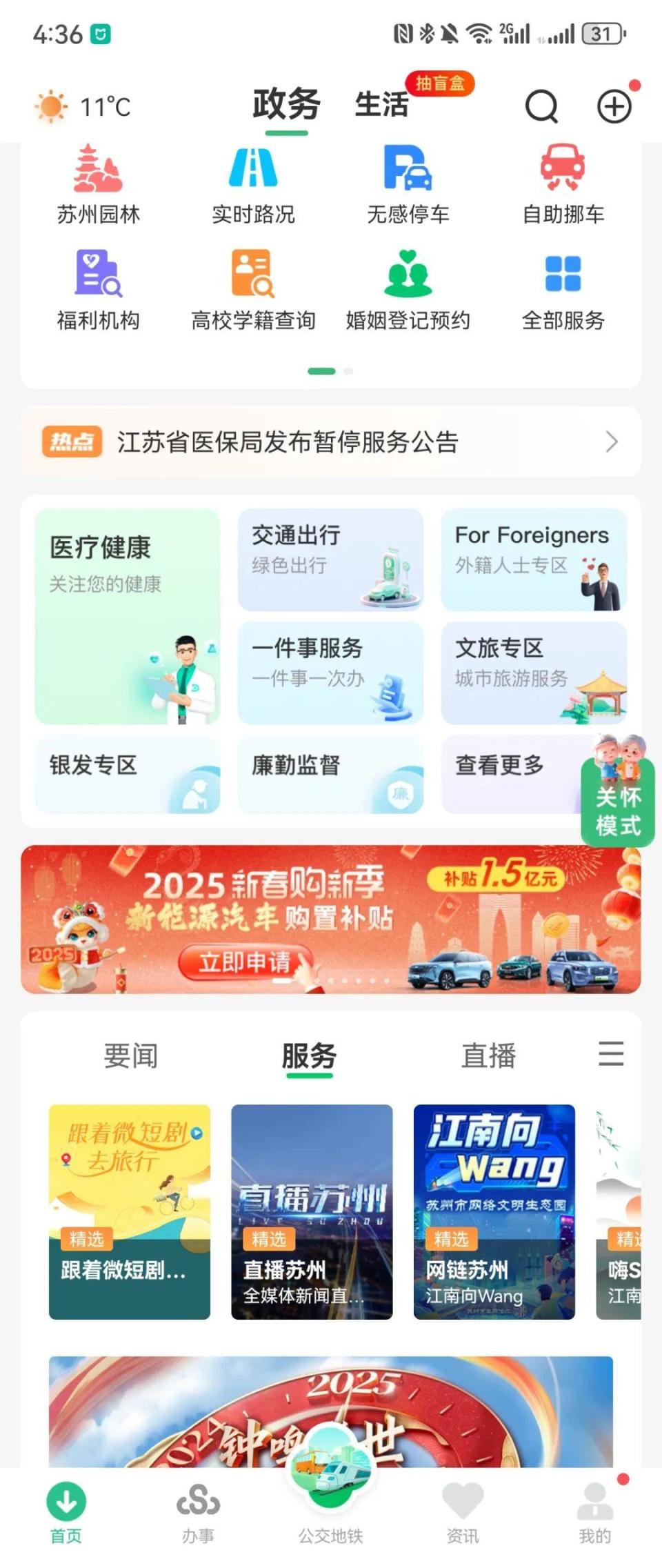Expand the 热点 medical insurance notice
Viewport: 662px width, 1568px height.
point(331,442)
